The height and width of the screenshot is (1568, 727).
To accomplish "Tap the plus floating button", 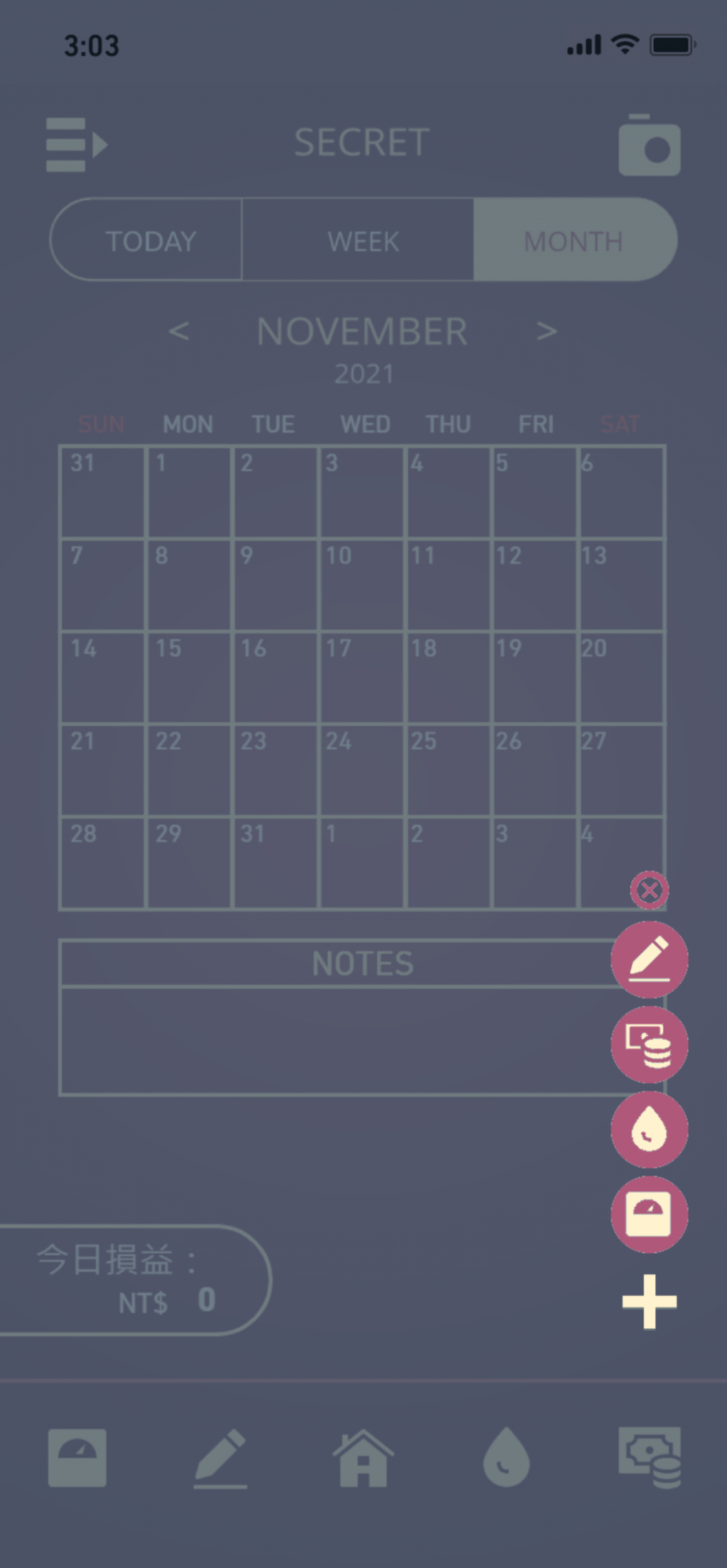I will [649, 1302].
